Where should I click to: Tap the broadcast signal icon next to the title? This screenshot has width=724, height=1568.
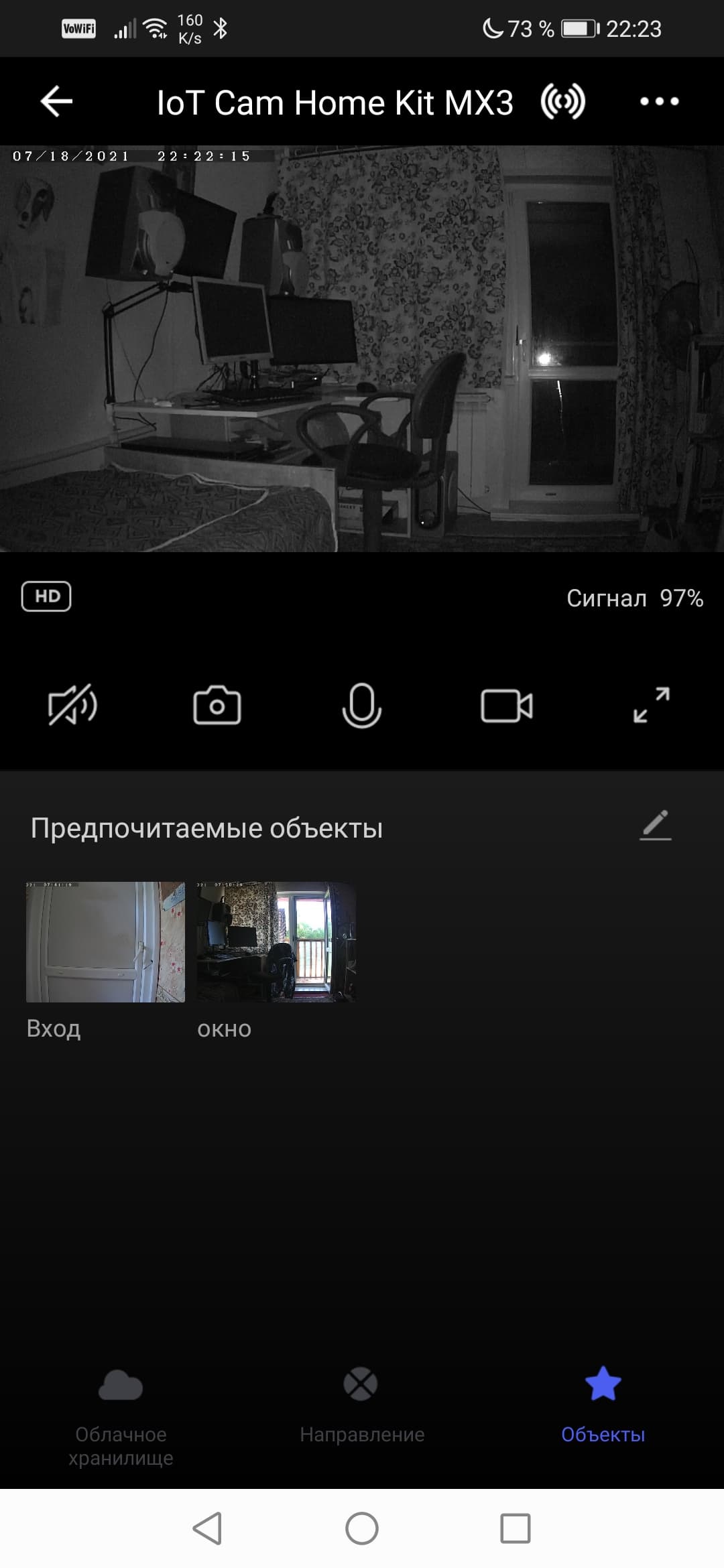pos(563,103)
